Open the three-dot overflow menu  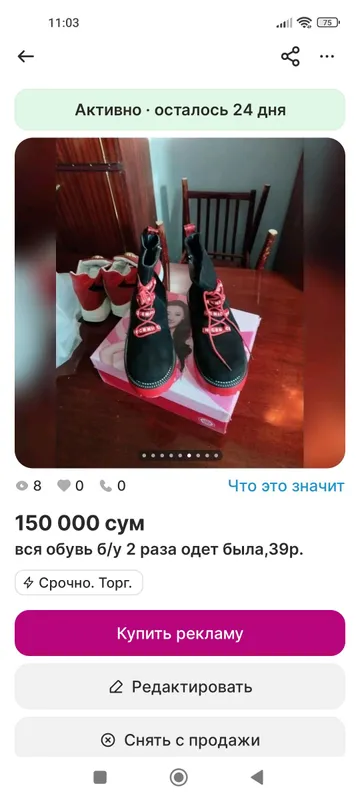coord(327,57)
